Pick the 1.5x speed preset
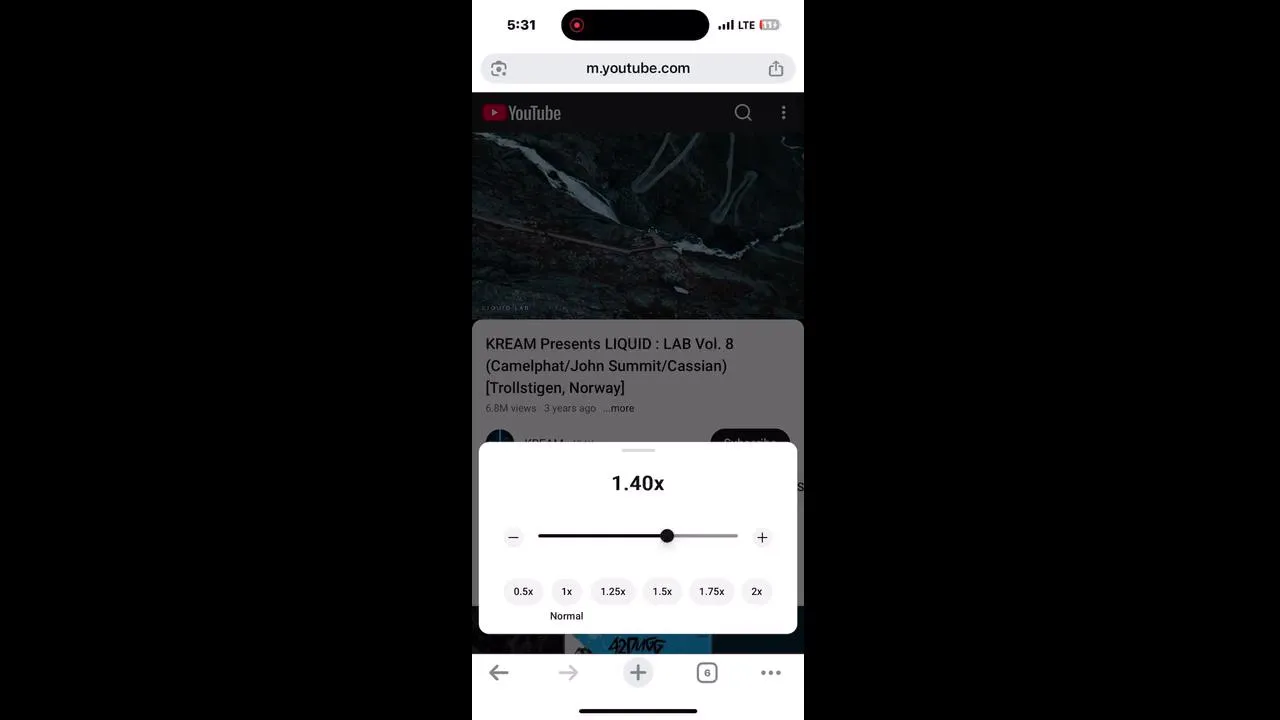This screenshot has width=1280, height=720. point(662,591)
